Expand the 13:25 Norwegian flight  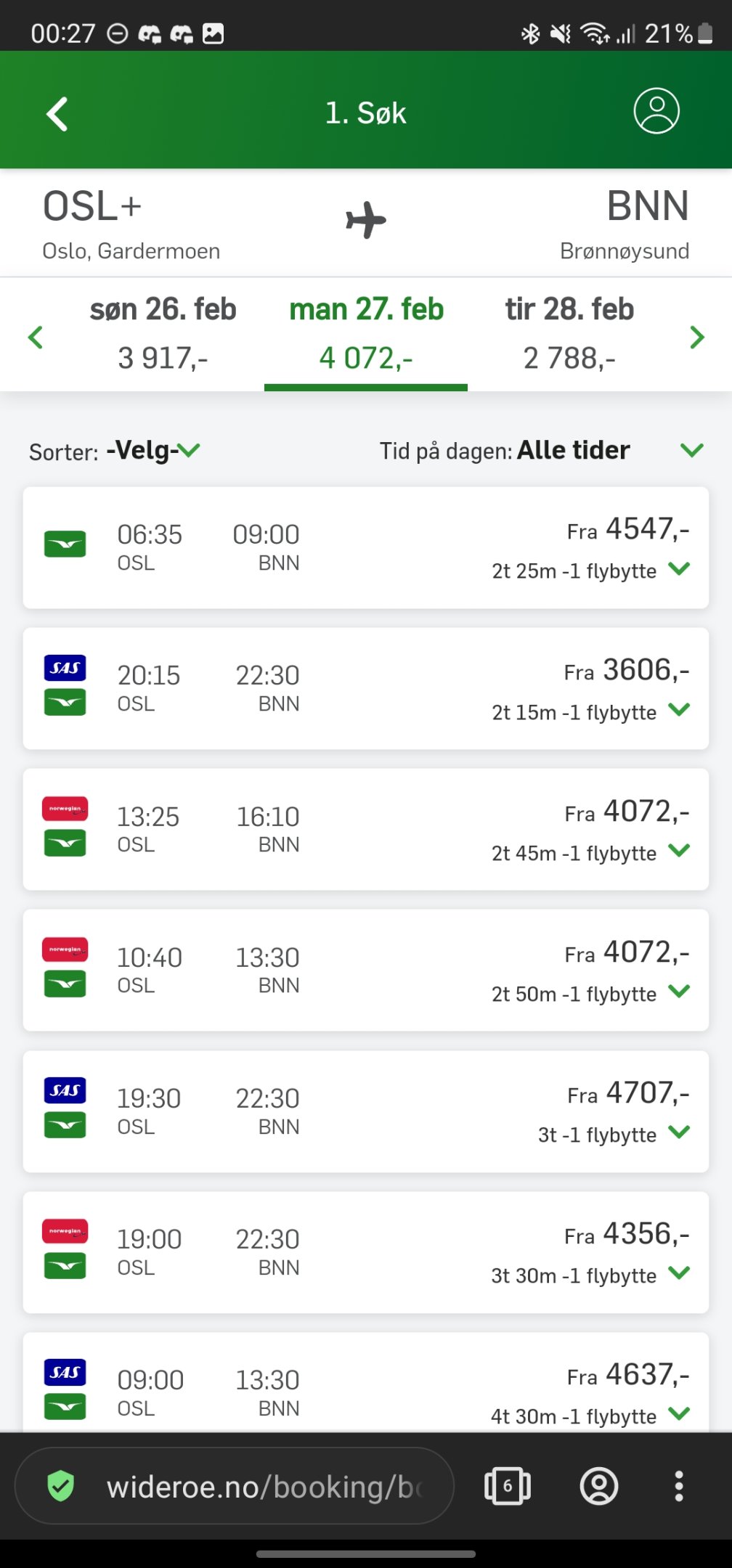click(366, 830)
